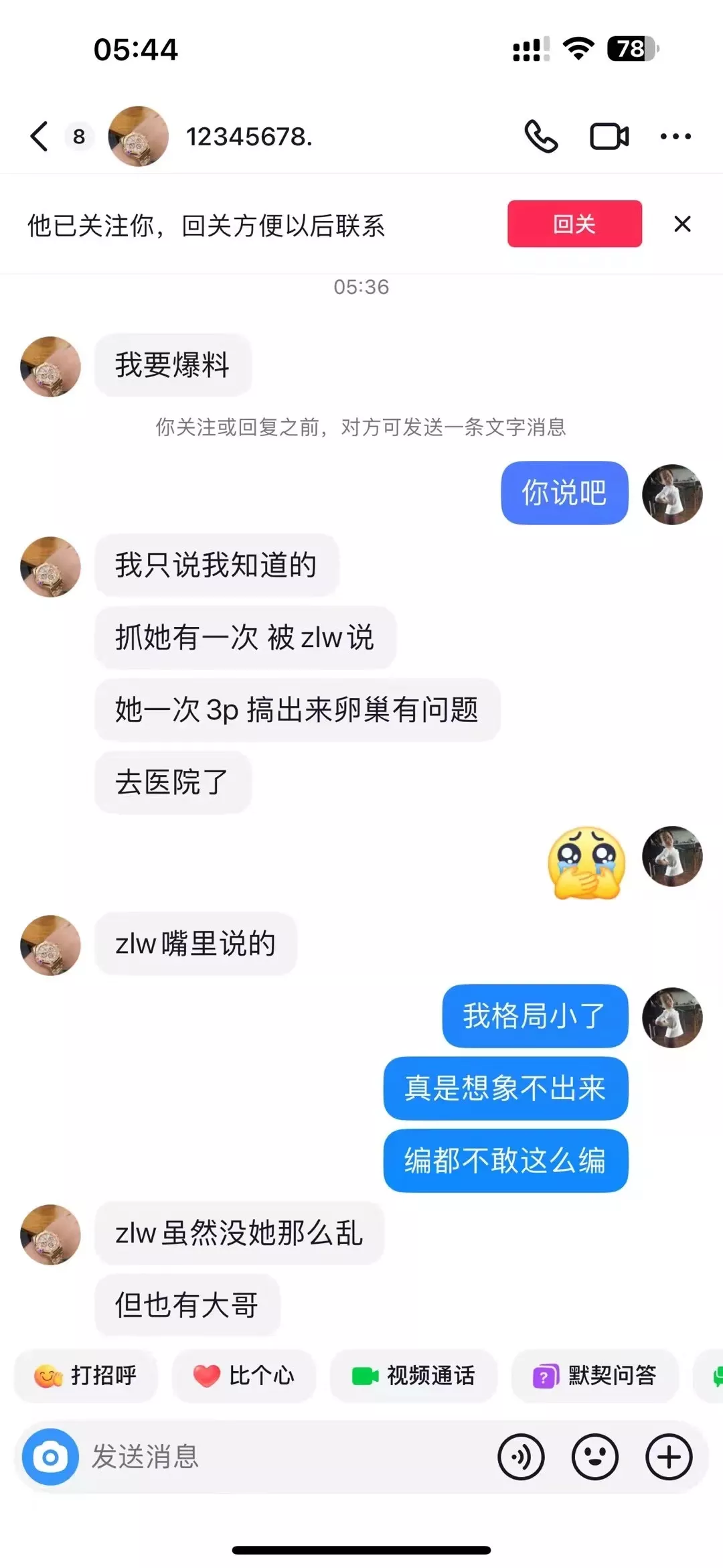Open the camera from message bar

pos(50,1457)
